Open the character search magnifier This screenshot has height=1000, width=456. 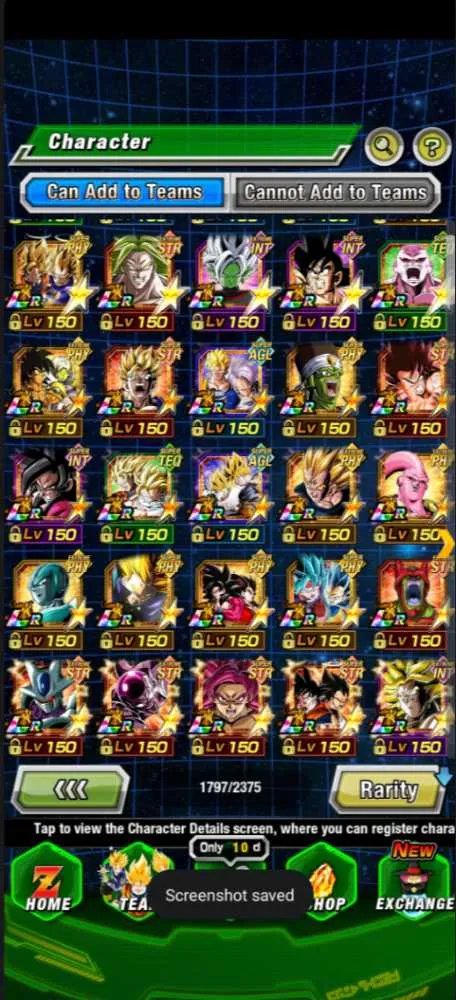[x=384, y=147]
